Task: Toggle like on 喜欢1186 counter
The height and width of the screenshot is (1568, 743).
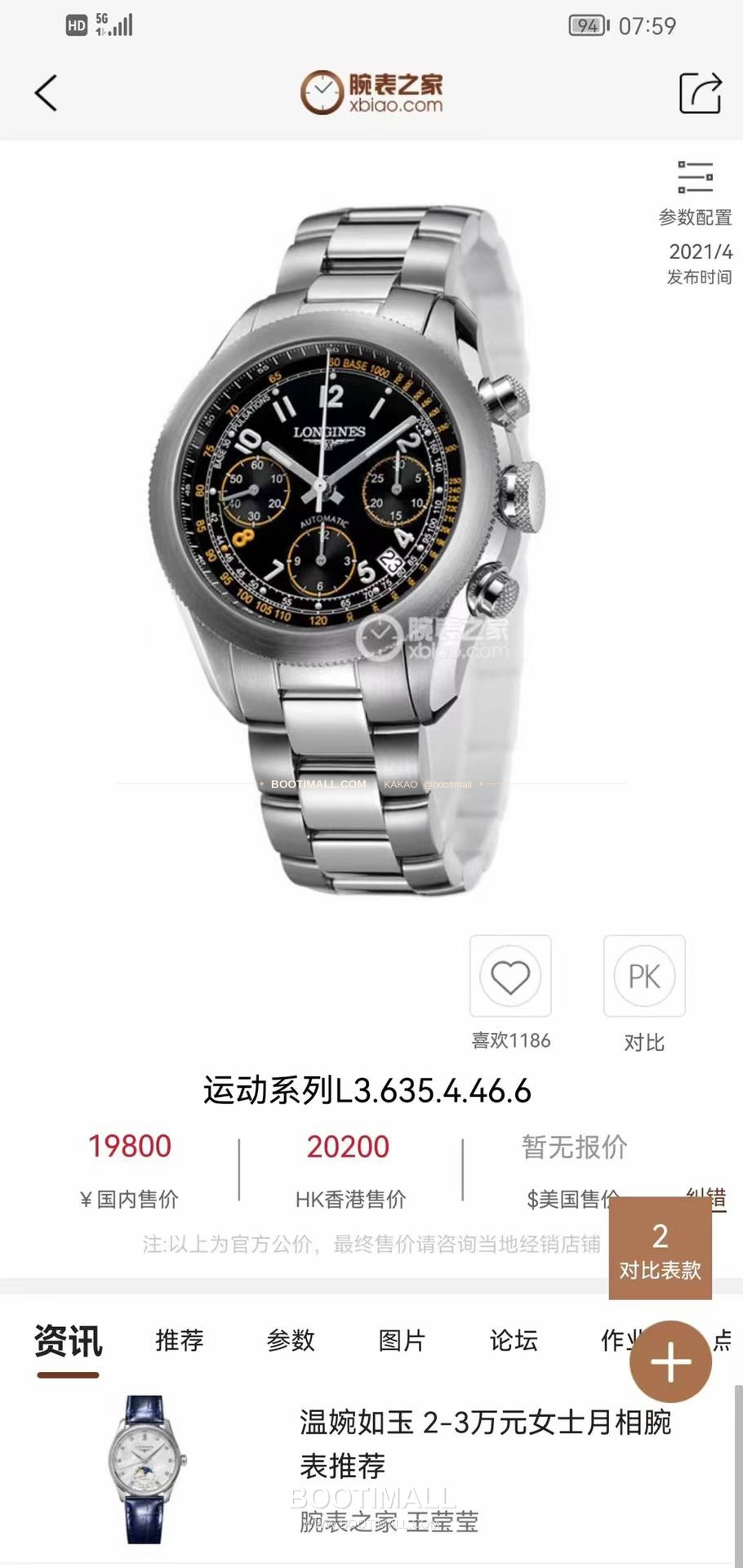Action: (511, 1040)
